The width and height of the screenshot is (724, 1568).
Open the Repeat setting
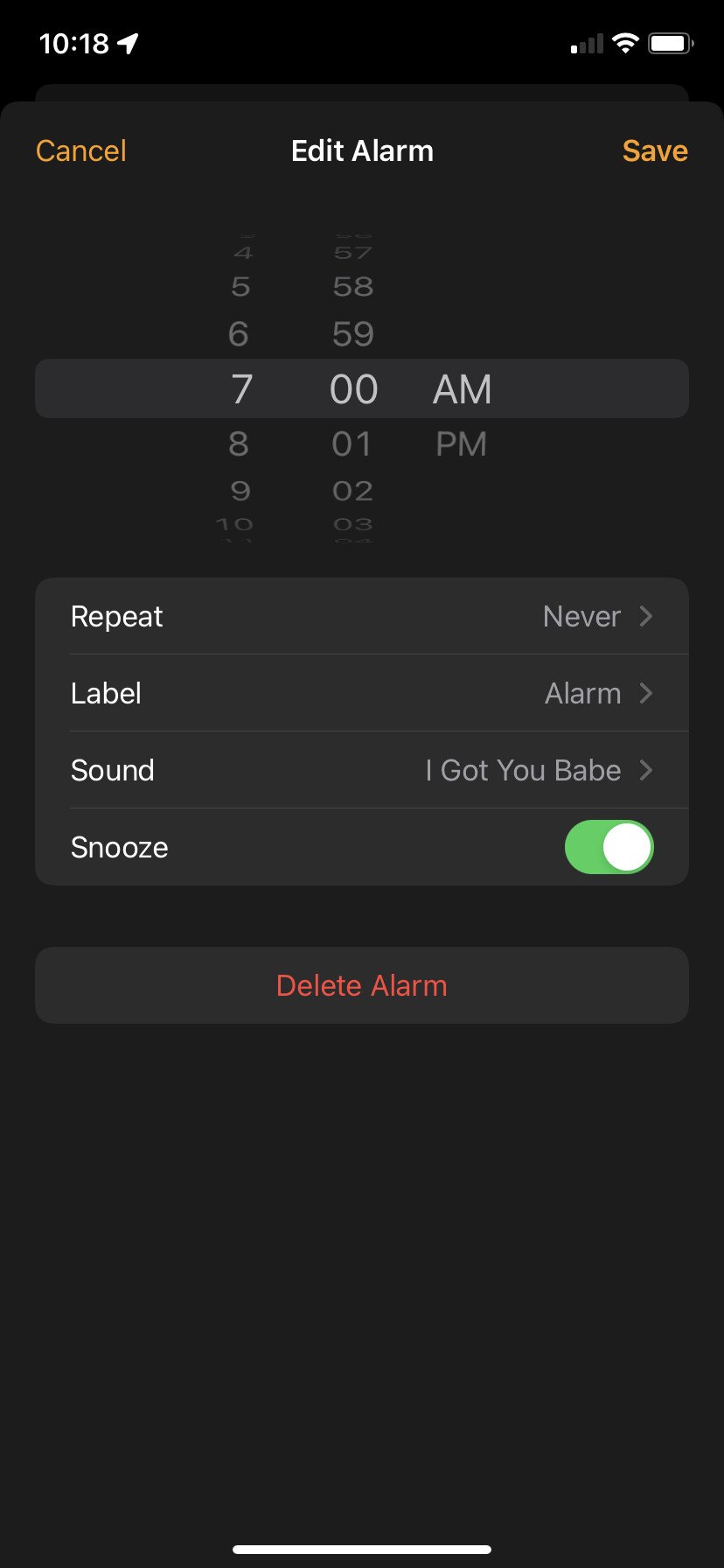362,616
